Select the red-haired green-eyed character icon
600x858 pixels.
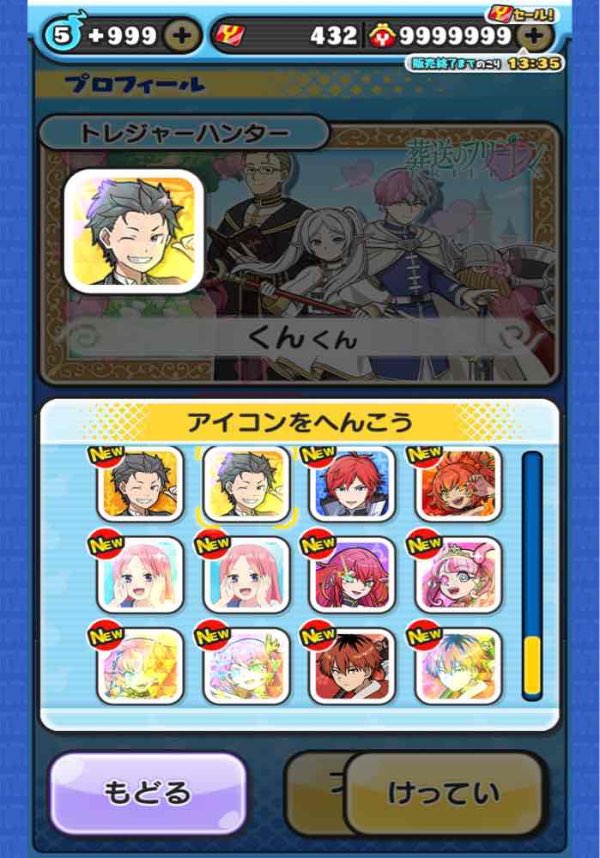coord(353,574)
